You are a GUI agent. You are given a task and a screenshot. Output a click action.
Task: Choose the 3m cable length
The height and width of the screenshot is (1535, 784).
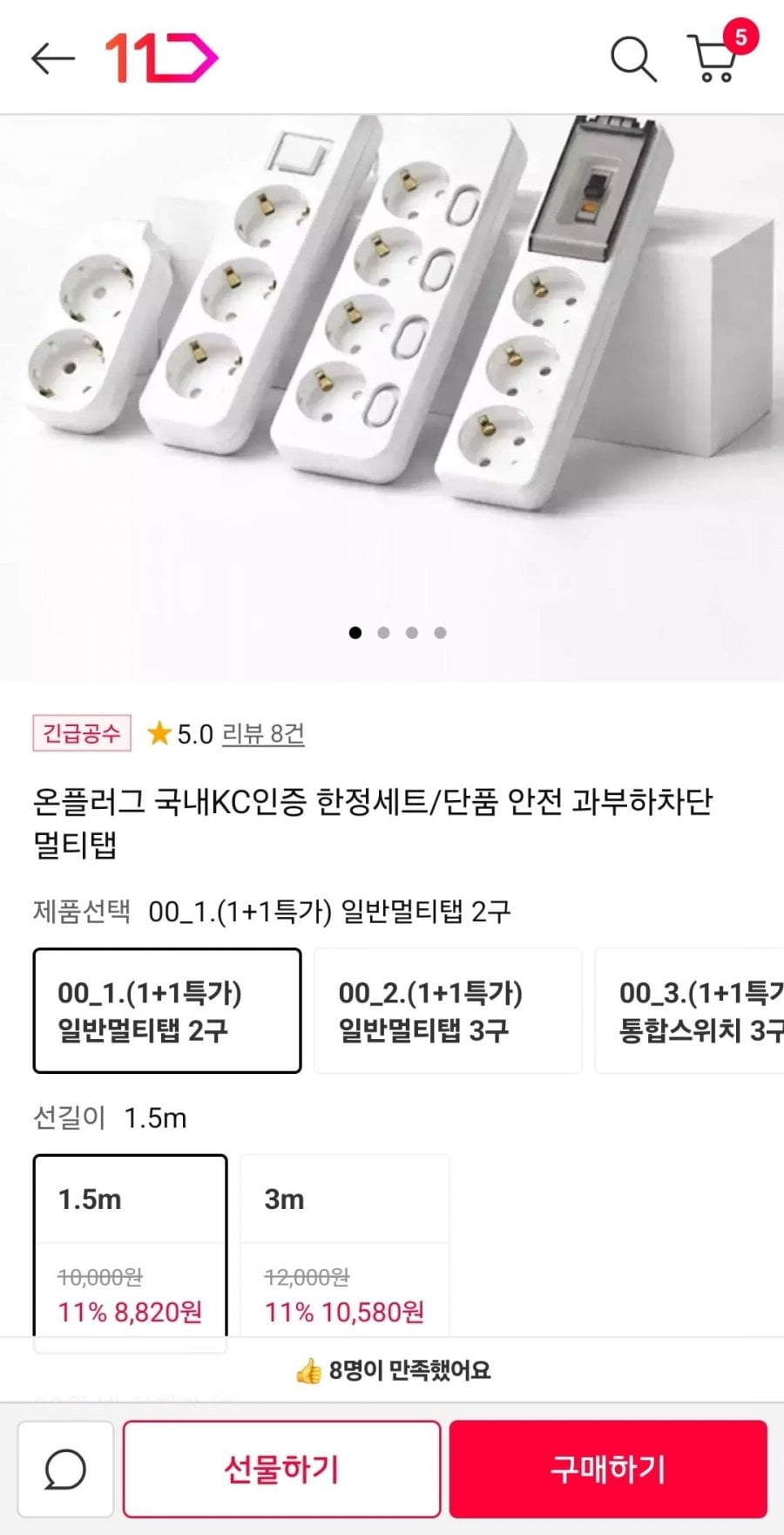tap(345, 1246)
